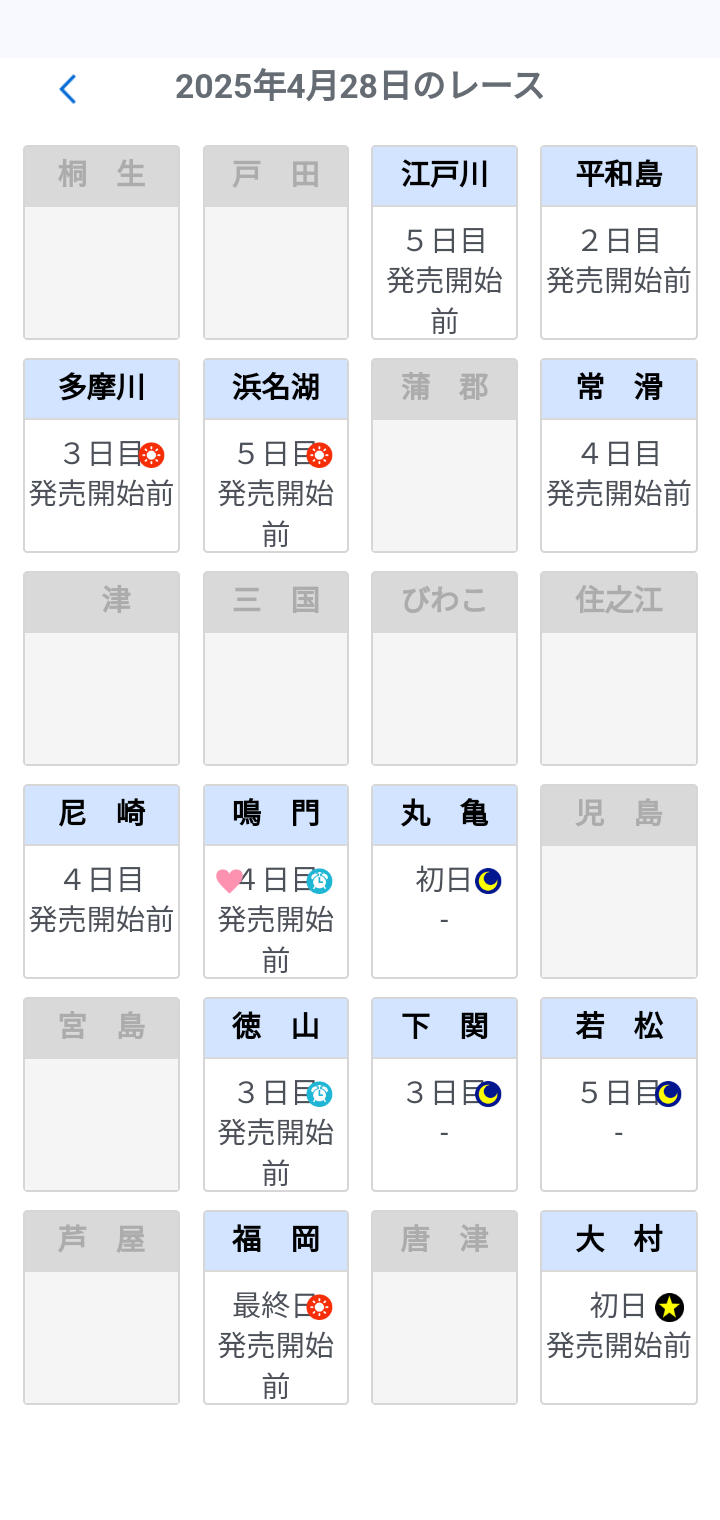Open the 平和島 race card
720x1520 pixels.
click(618, 243)
